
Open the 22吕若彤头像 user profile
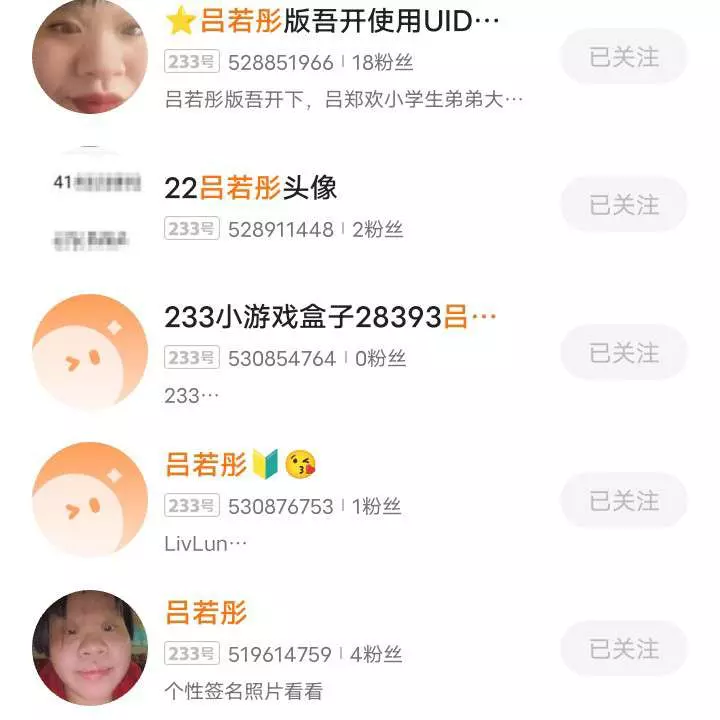[x=251, y=188]
